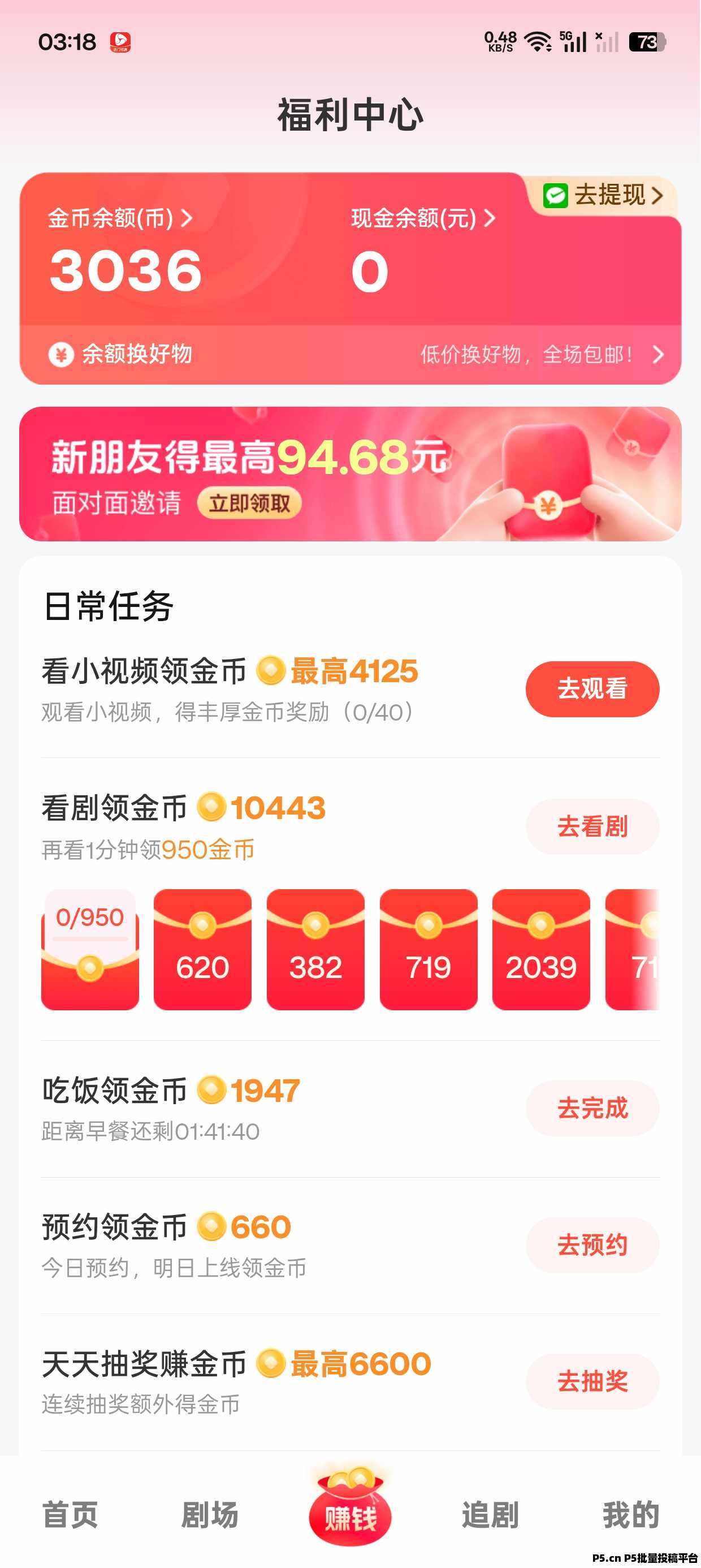
Task: Tap 去抽奖 to enter the daily draw
Action: [592, 1381]
